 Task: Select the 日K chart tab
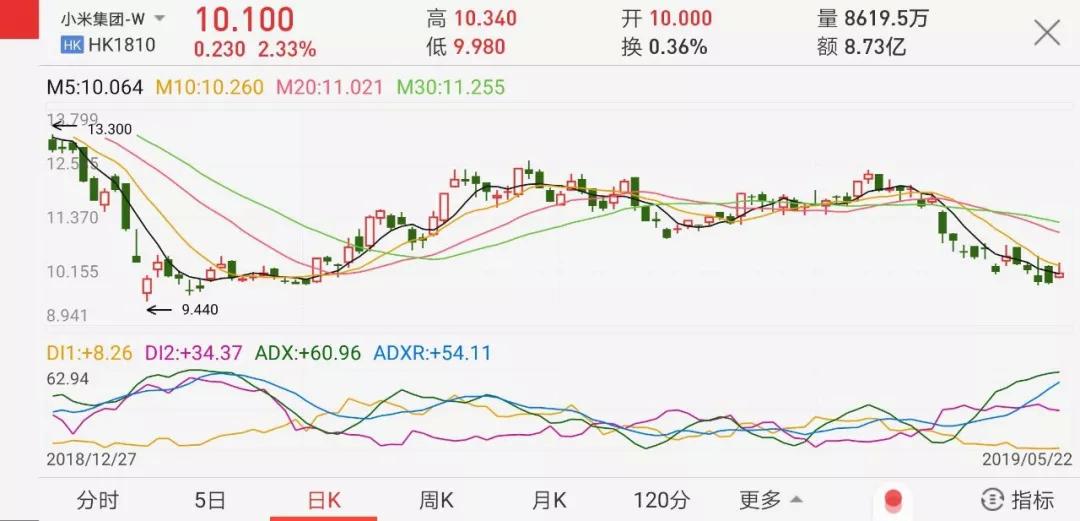323,500
